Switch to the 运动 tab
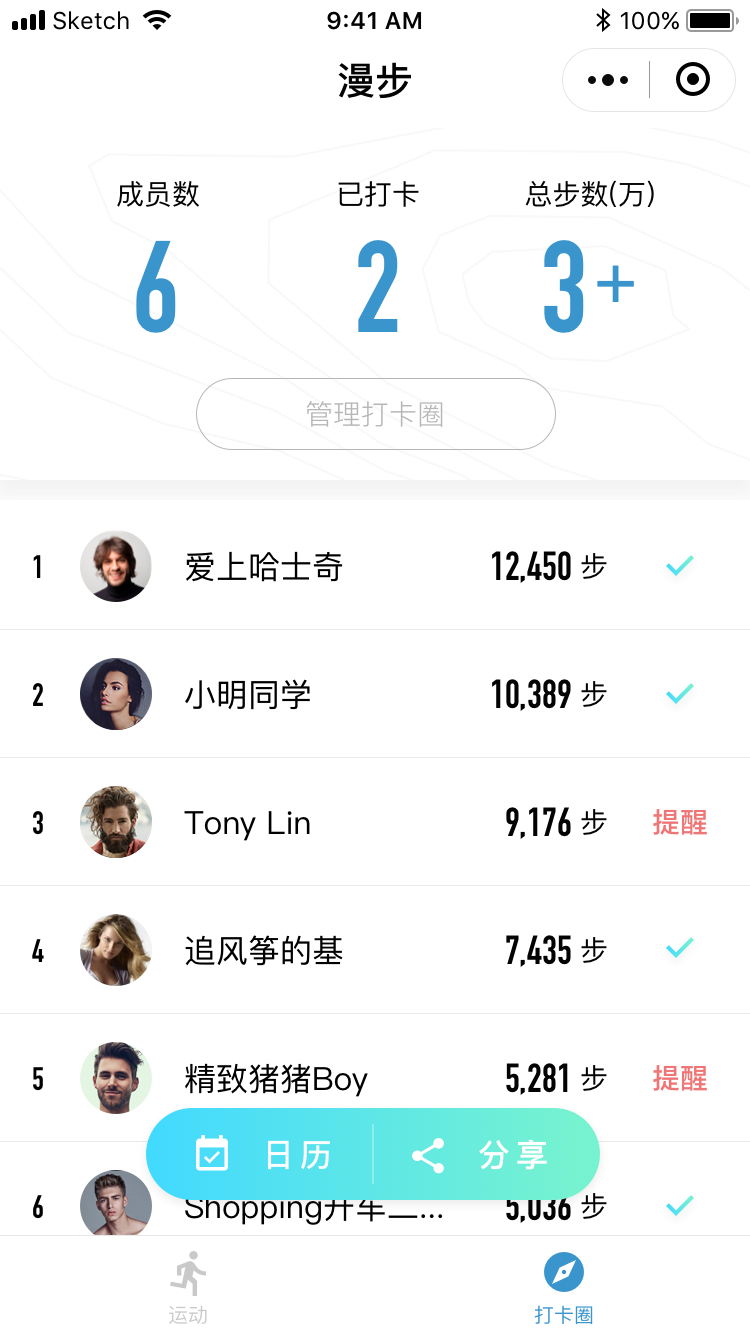Image resolution: width=750 pixels, height=1334 pixels. point(187,1287)
